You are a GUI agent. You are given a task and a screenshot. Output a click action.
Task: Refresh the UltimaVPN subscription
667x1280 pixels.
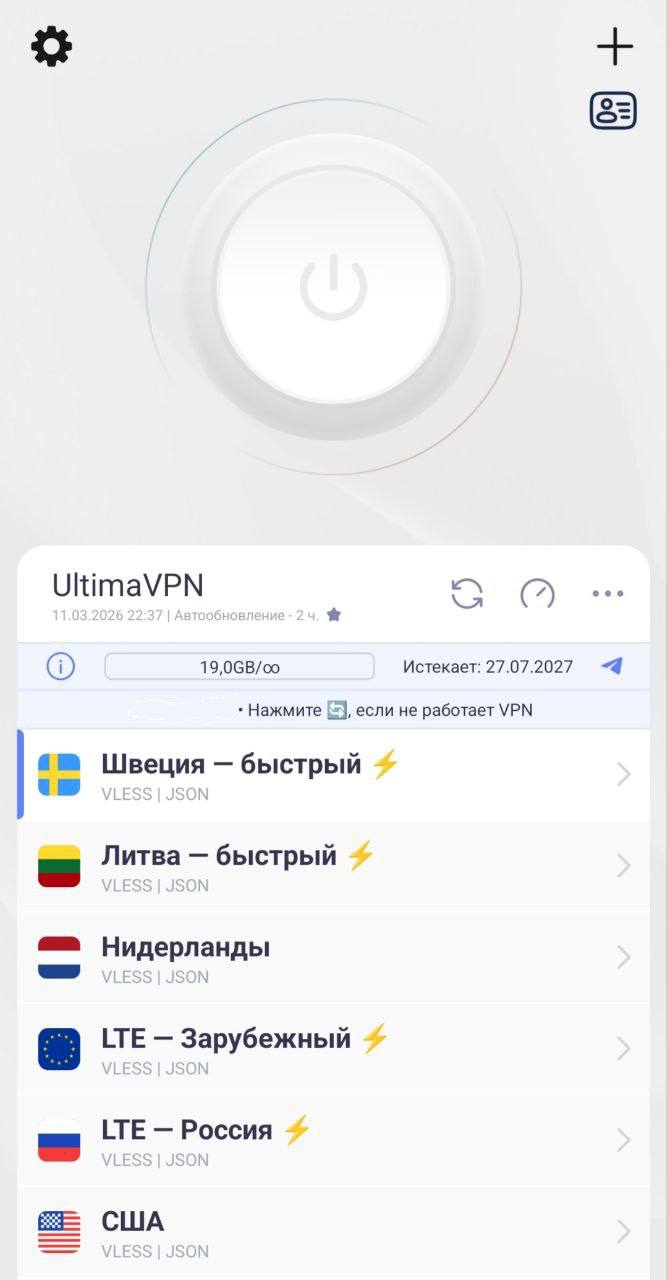(x=467, y=594)
